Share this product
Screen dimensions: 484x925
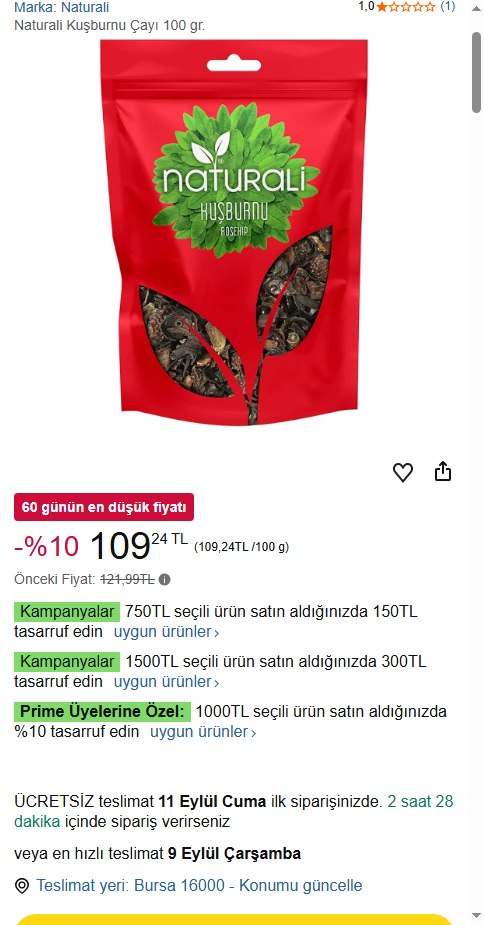(443, 471)
